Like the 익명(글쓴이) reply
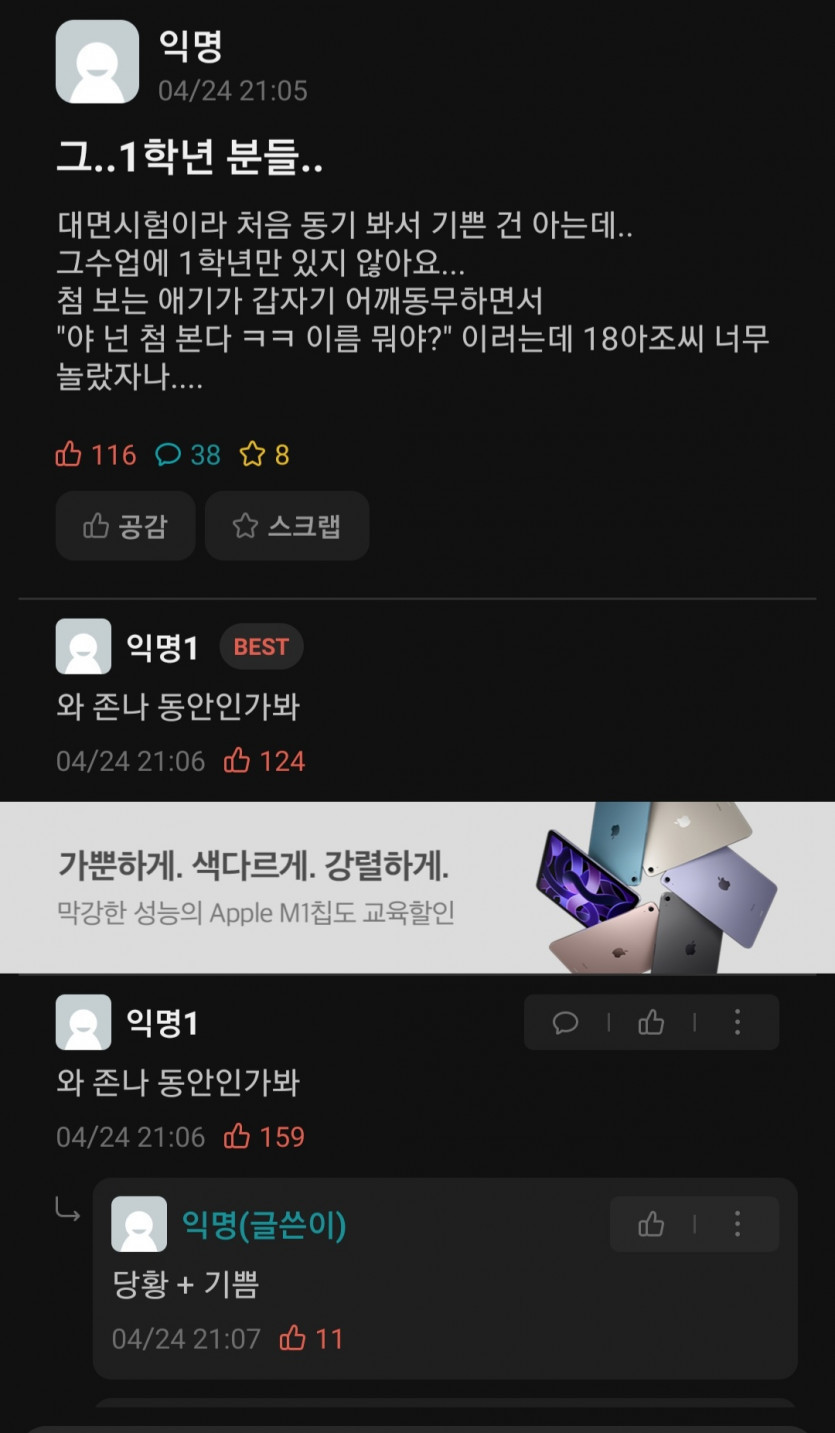 point(651,1224)
